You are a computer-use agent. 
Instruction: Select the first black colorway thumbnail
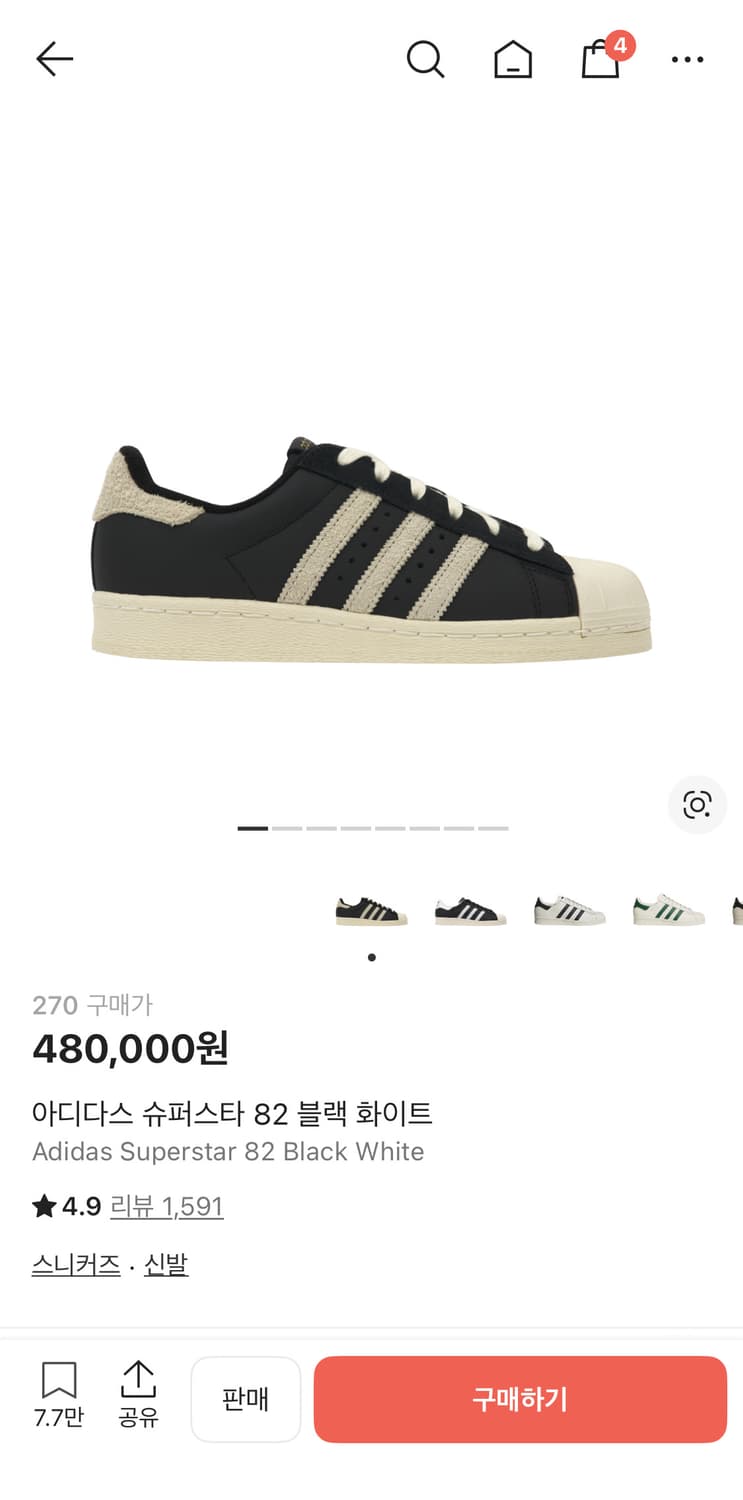(371, 908)
